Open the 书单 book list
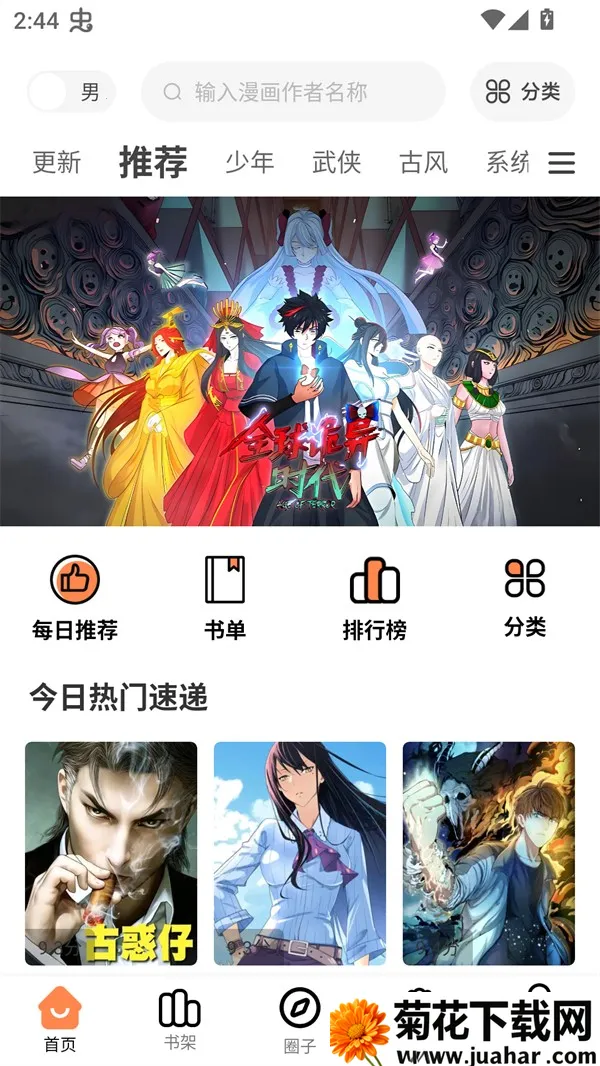This screenshot has height=1066, width=600. point(225,598)
